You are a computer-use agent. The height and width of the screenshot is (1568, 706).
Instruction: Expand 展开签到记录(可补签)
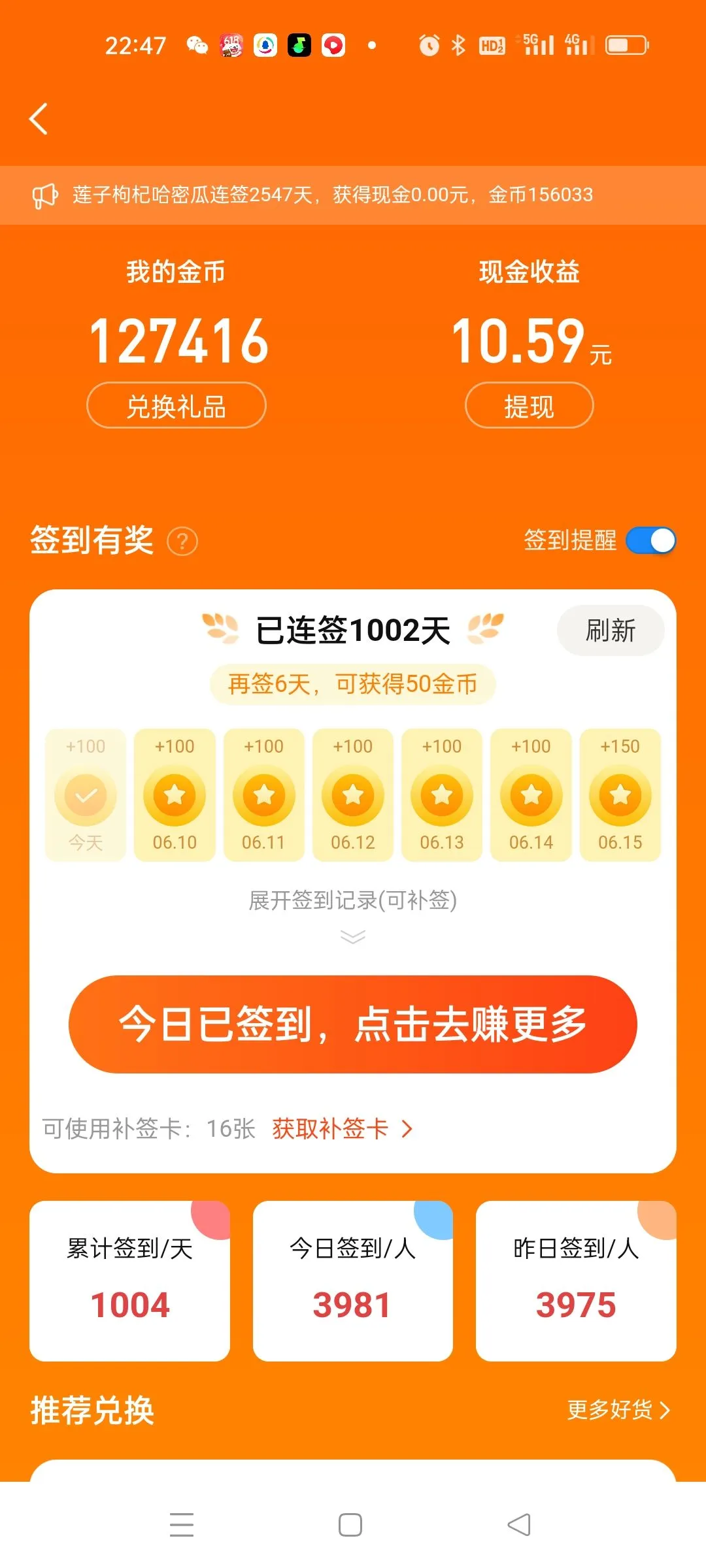(353, 901)
